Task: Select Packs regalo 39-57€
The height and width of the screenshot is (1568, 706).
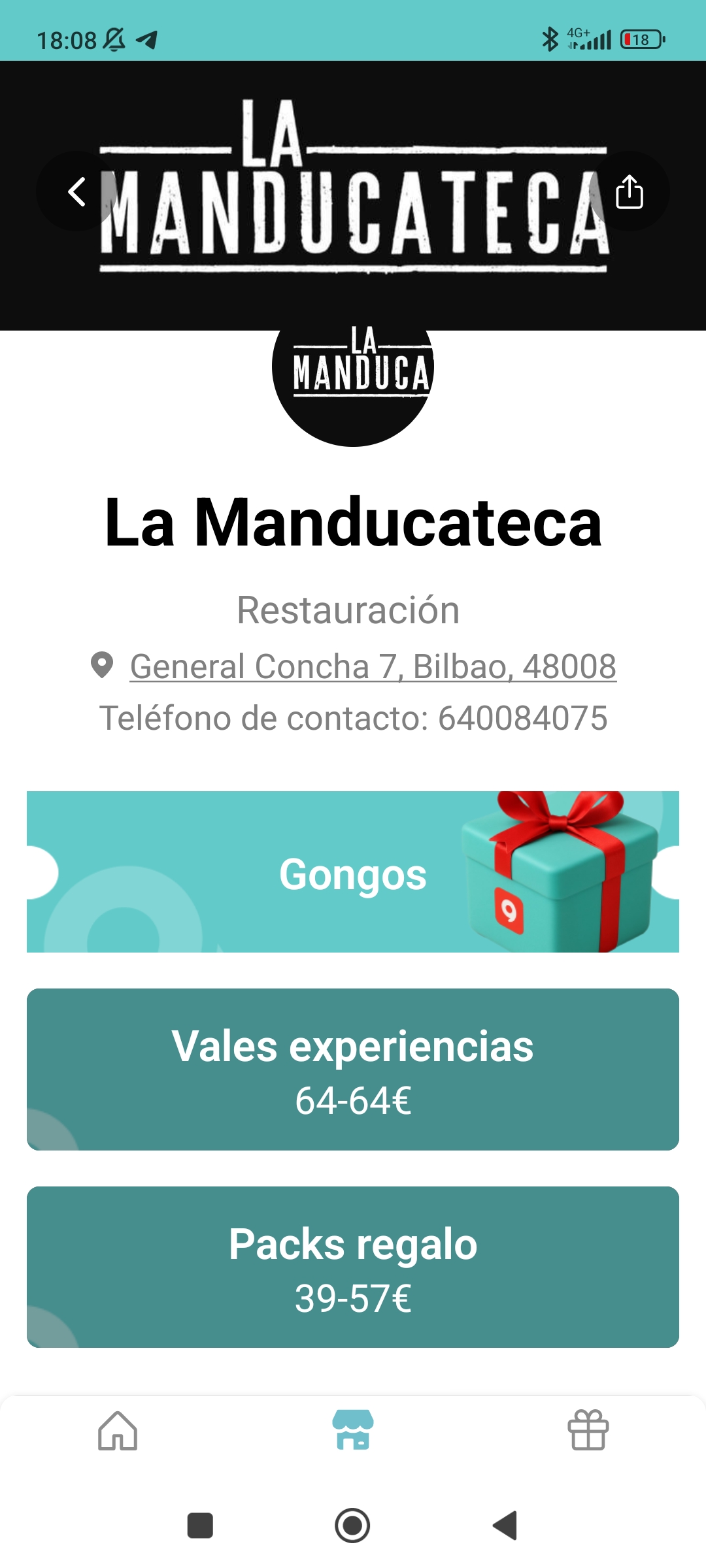Action: (353, 1267)
